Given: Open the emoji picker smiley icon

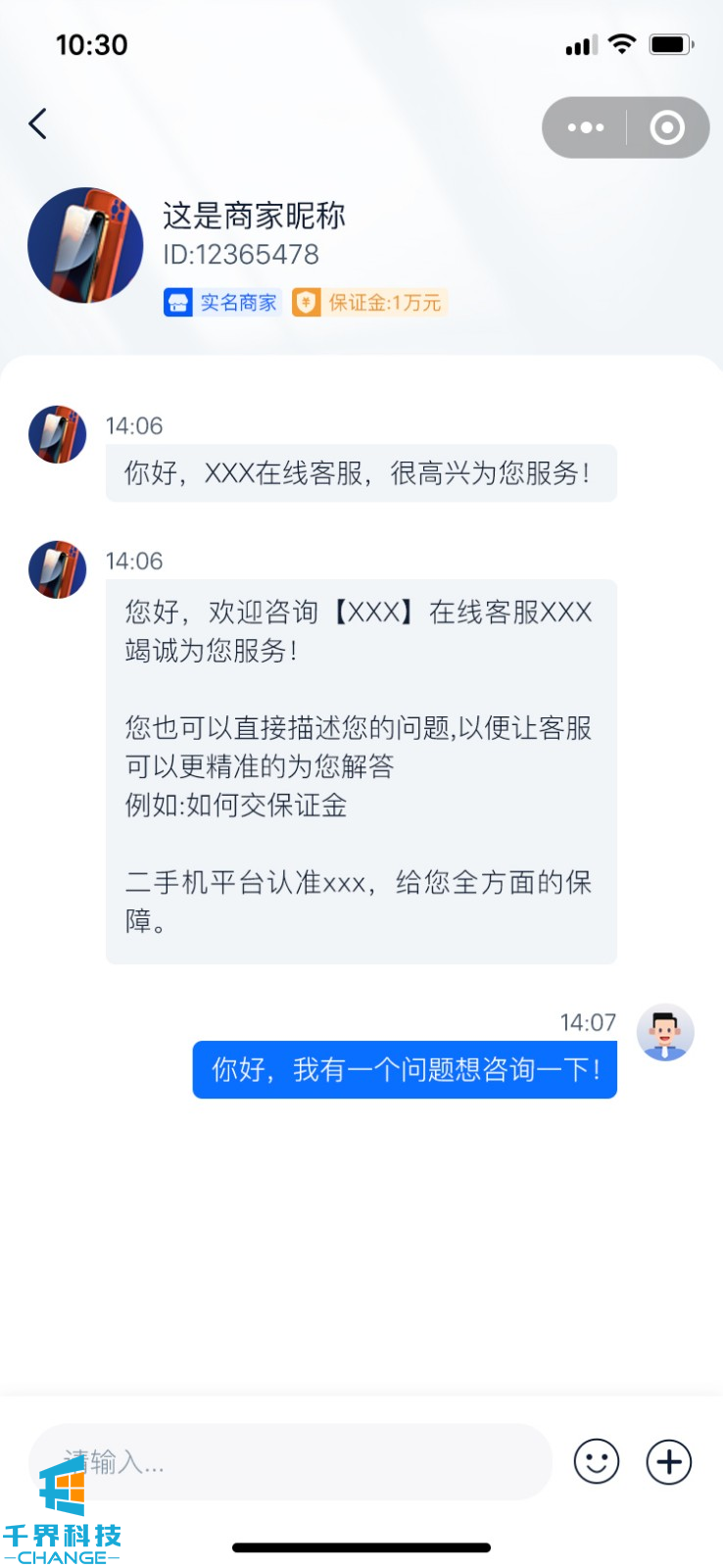Looking at the screenshot, I should pos(596,1462).
